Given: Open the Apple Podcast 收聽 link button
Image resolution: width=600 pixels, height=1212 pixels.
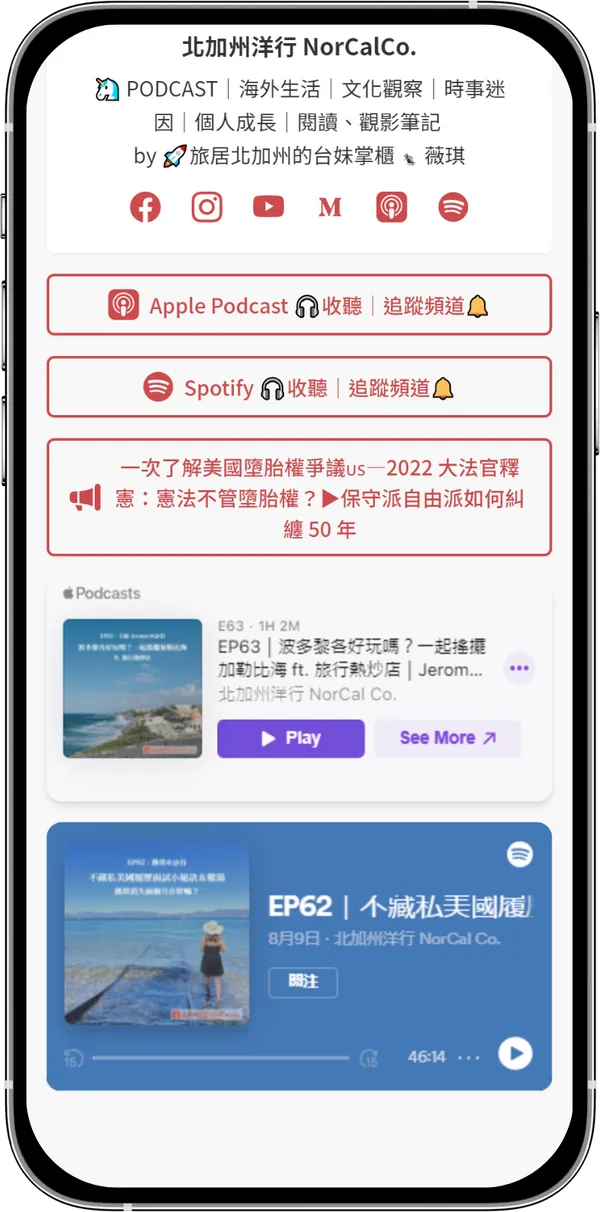Looking at the screenshot, I should [299, 305].
